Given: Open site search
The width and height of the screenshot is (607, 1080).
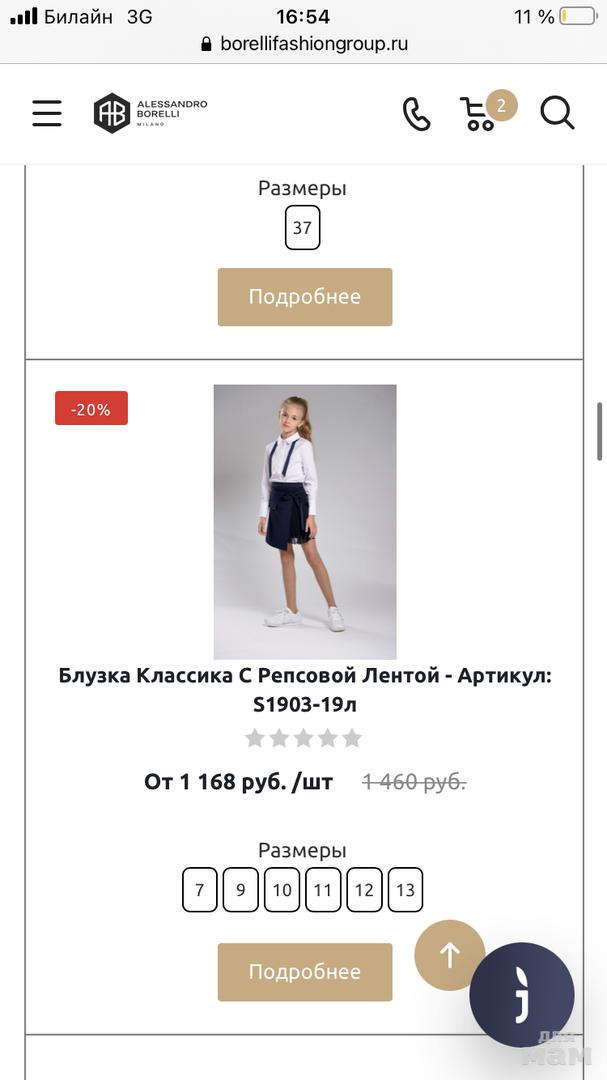Looking at the screenshot, I should click(557, 113).
